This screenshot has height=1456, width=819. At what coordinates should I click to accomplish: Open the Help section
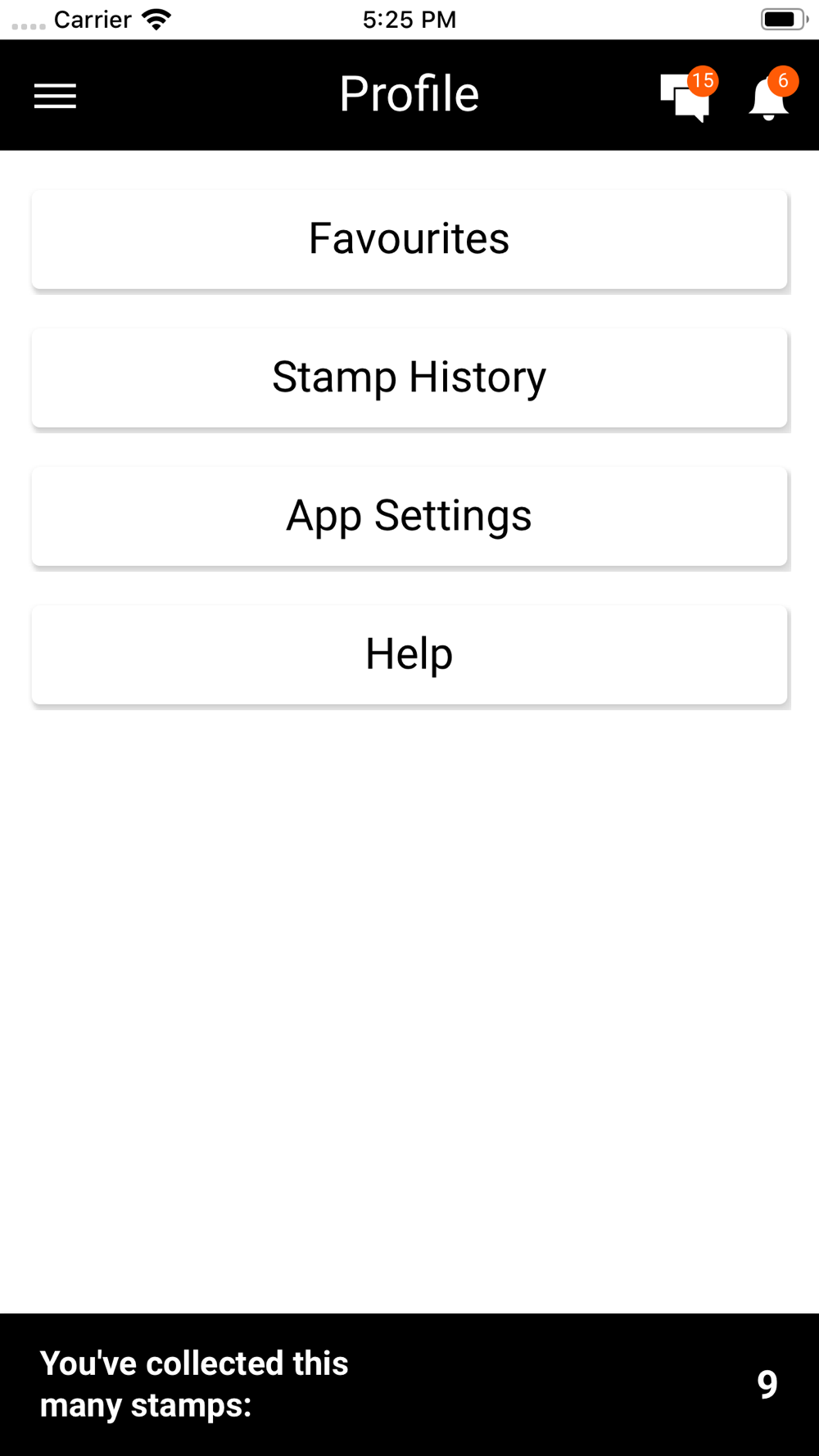click(x=409, y=654)
